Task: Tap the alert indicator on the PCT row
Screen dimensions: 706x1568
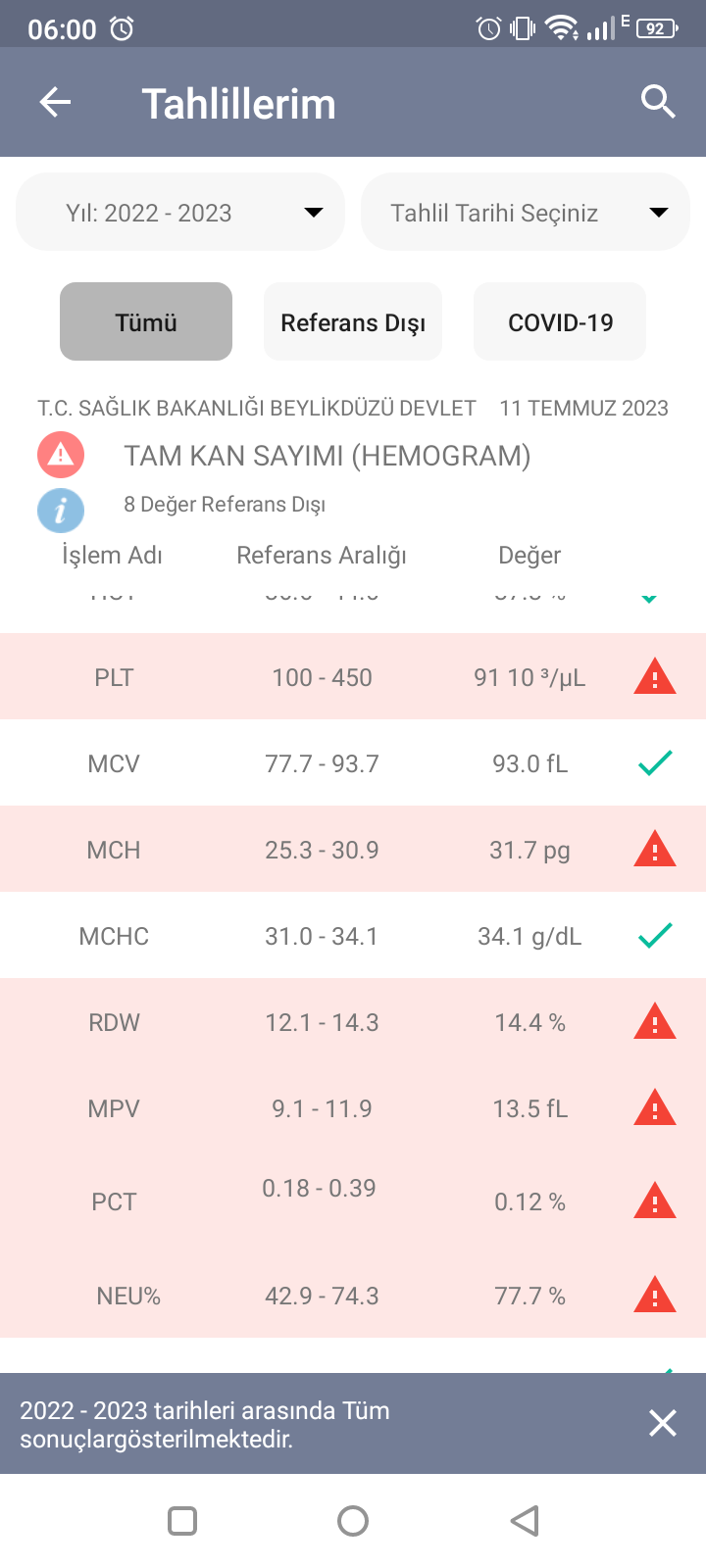Action: 654,1201
